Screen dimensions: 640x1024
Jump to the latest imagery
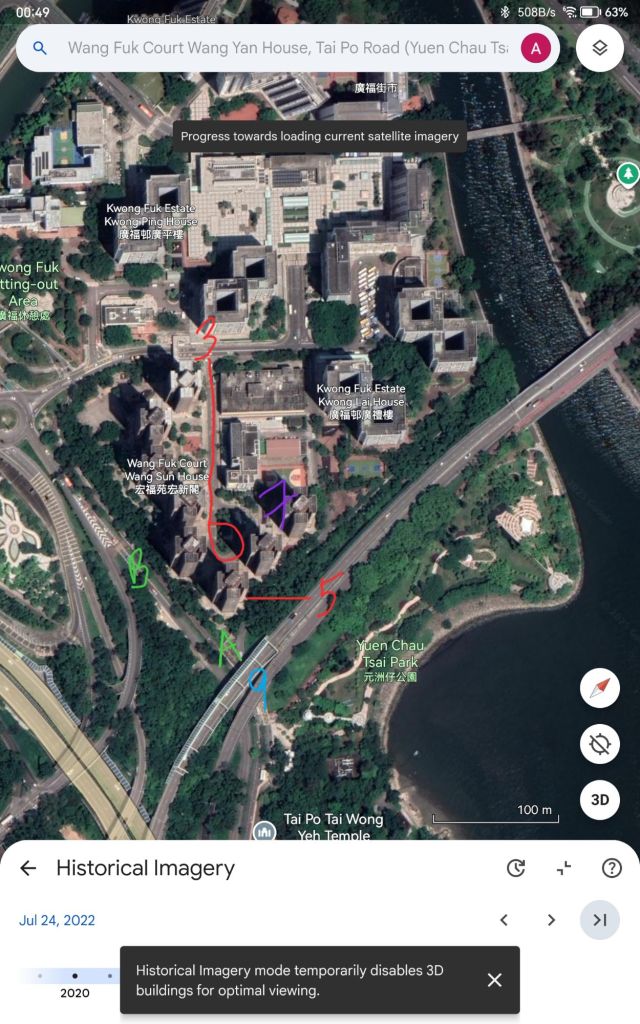coord(600,920)
